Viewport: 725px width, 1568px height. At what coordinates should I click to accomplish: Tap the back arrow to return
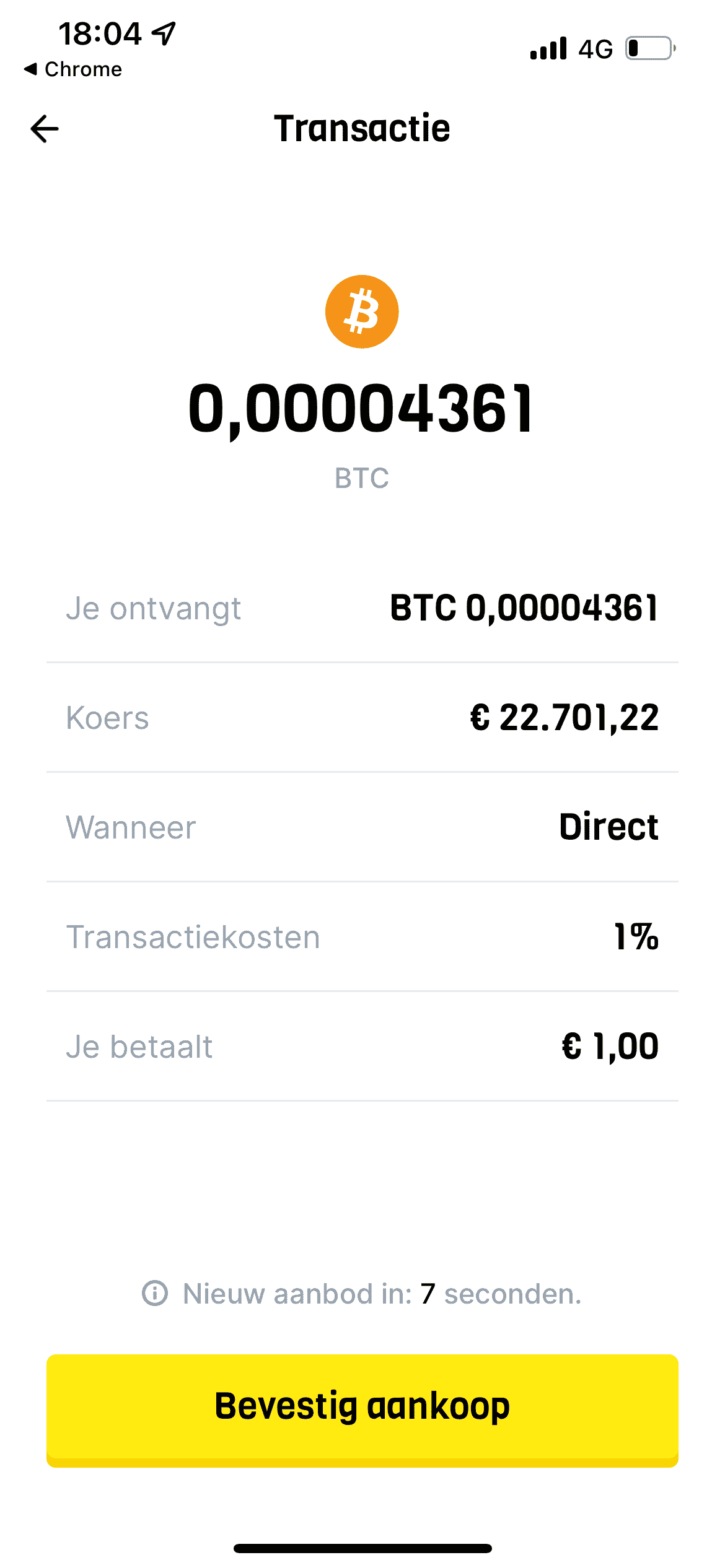(x=45, y=128)
